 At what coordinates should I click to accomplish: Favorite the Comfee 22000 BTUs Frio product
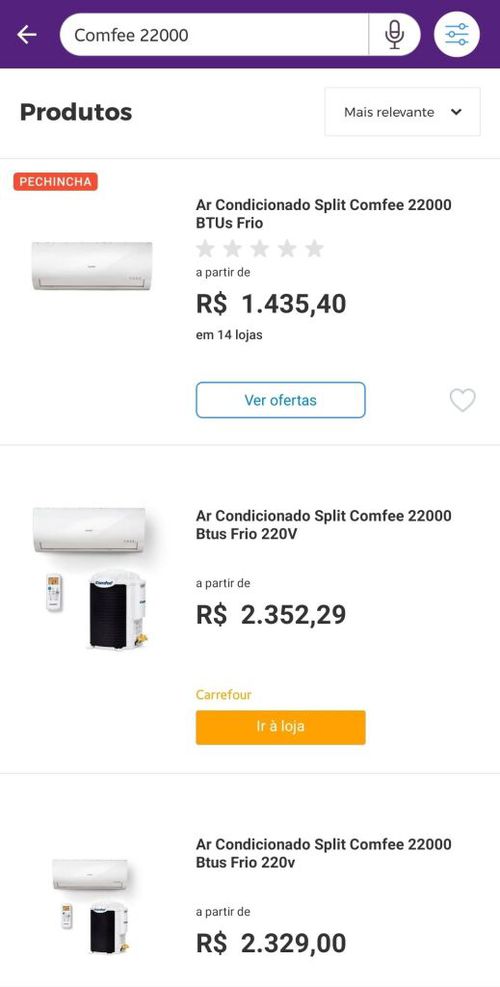click(462, 400)
